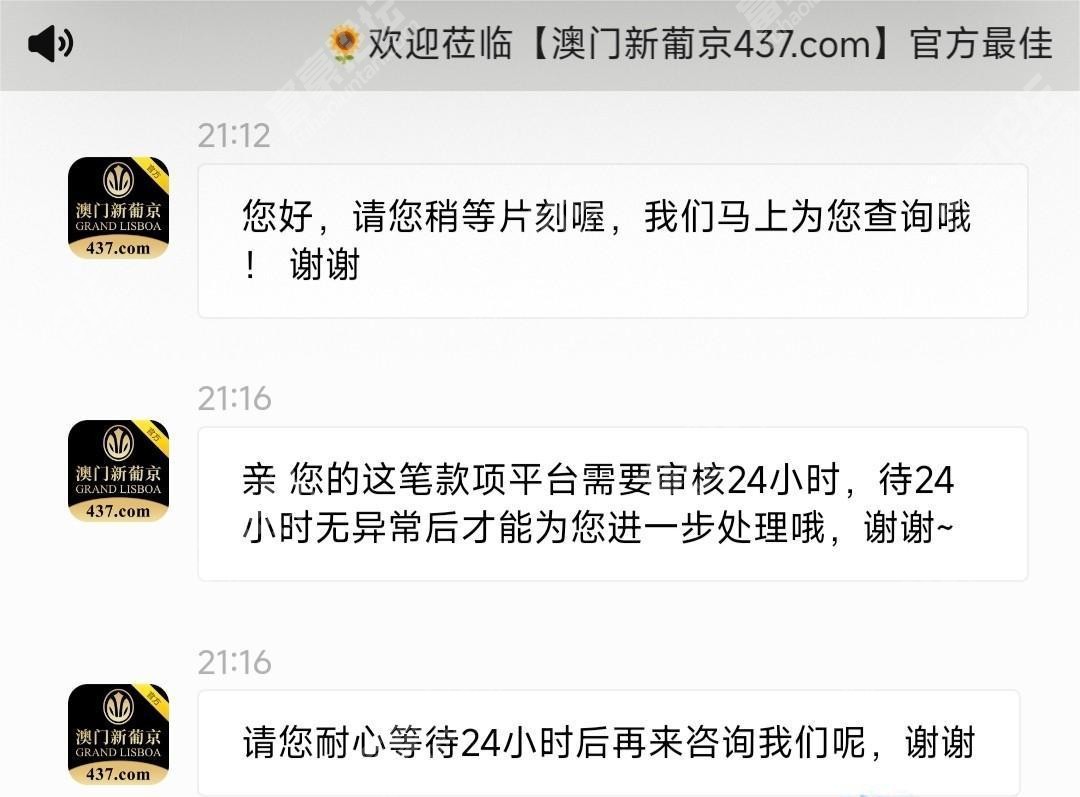Toggle the sound speaker icon
The width and height of the screenshot is (1080, 797).
tap(50, 44)
